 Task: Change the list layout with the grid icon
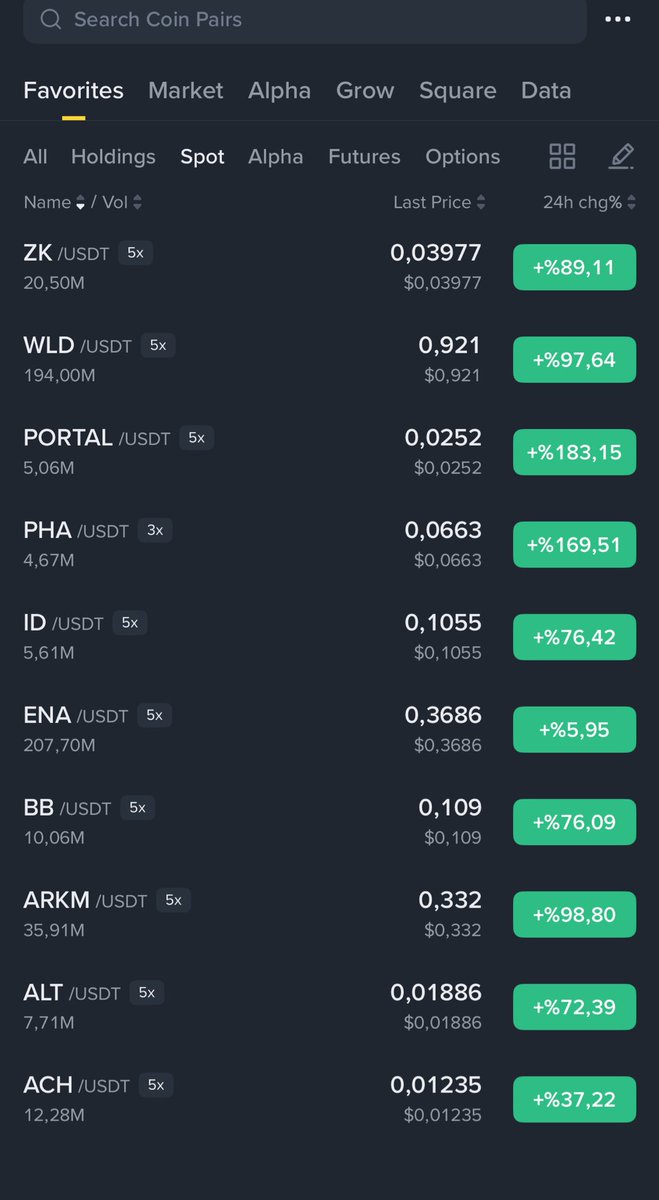tap(562, 157)
